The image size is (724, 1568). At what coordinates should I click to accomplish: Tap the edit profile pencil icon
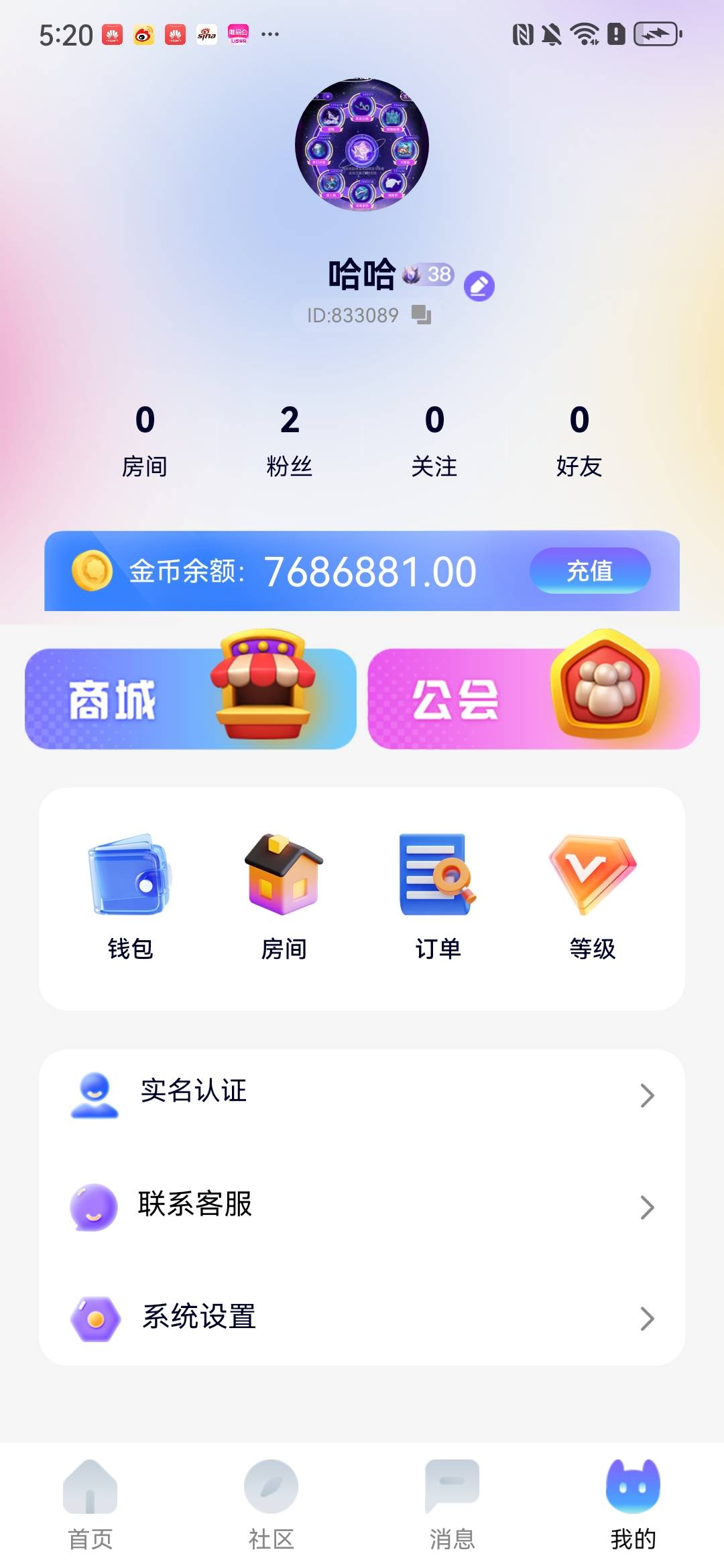(x=479, y=286)
